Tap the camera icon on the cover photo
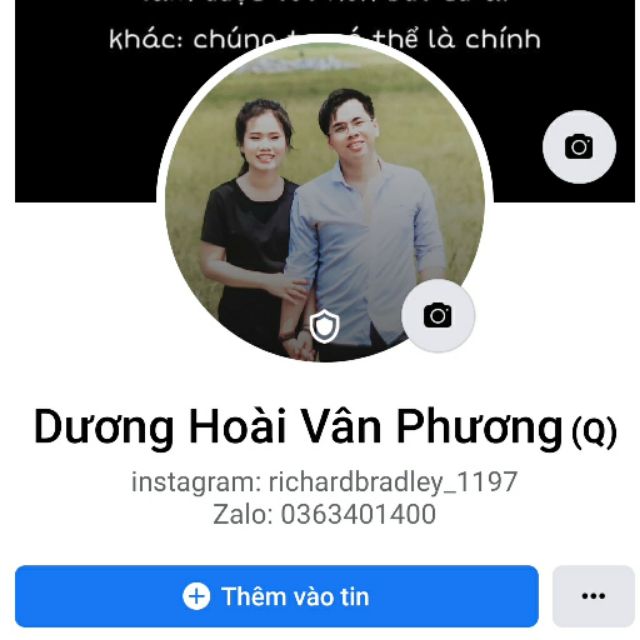The image size is (640, 640). pyautogui.click(x=579, y=147)
